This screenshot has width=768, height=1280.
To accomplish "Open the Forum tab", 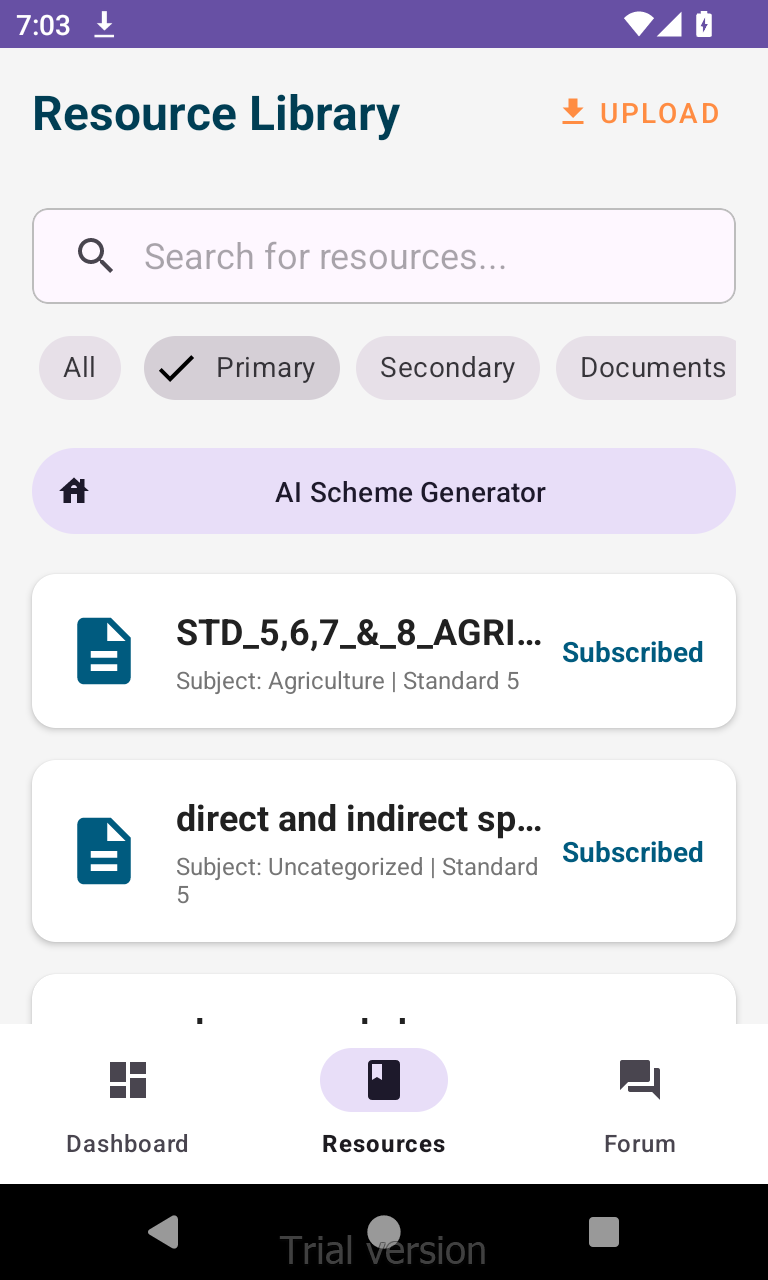I will tap(640, 1104).
